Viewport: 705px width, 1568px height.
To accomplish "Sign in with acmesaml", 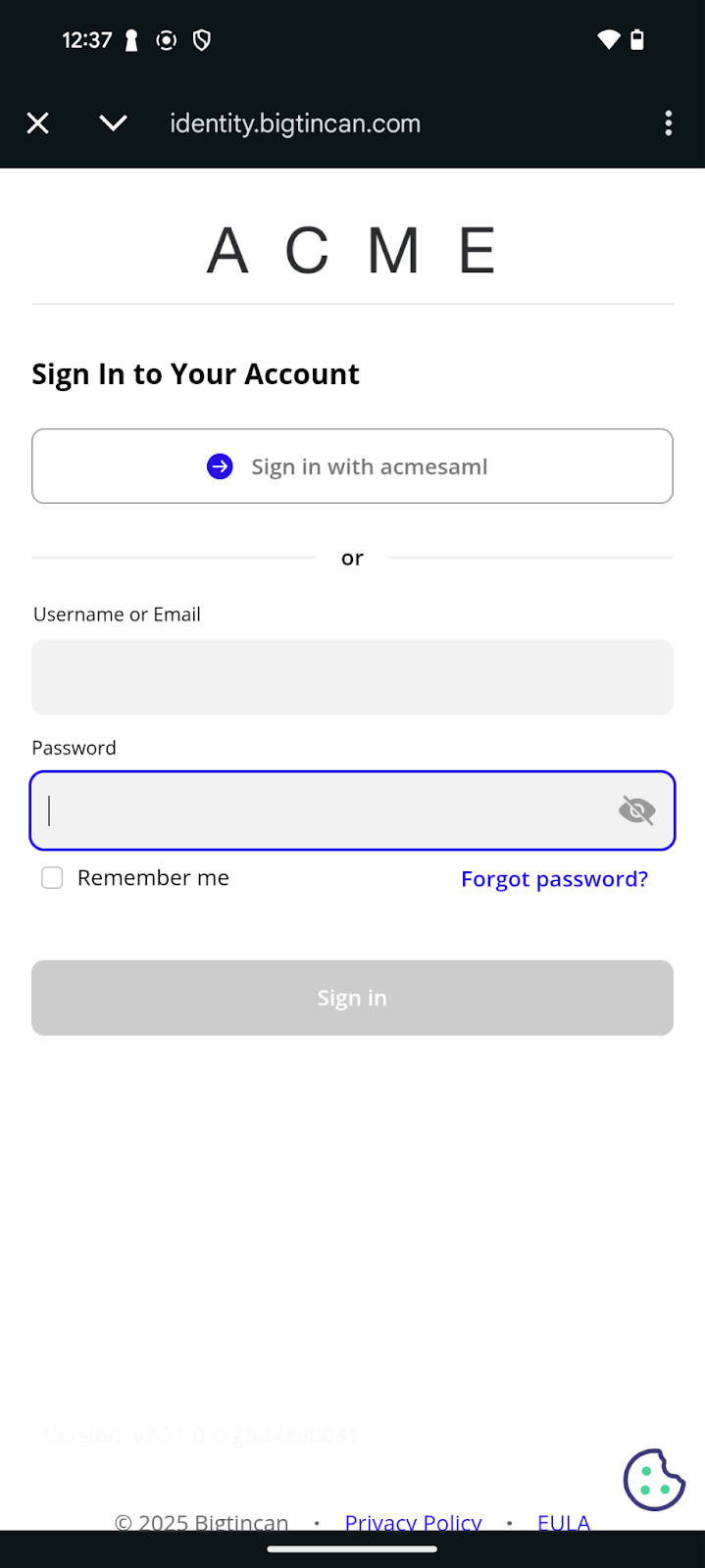I will point(352,466).
